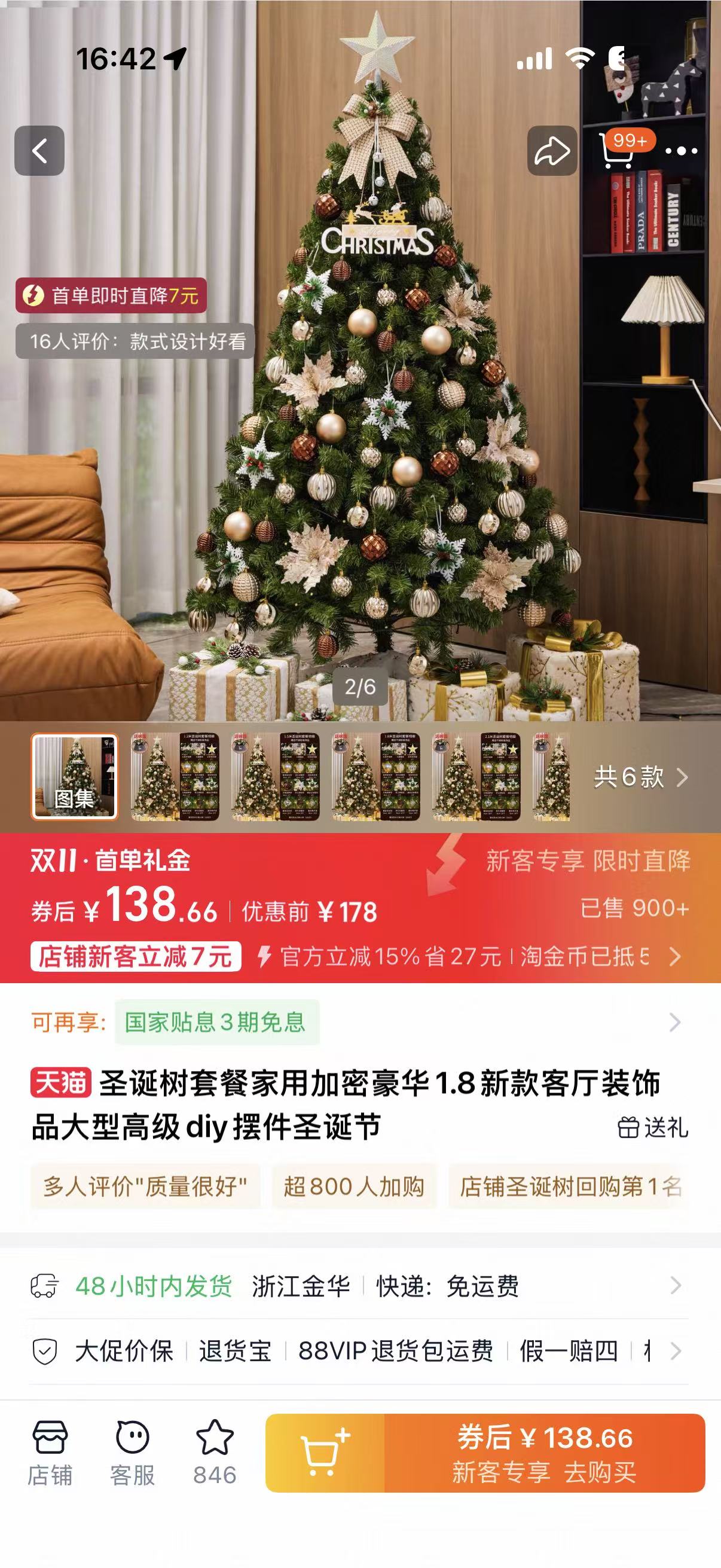Go back using the back arrow
721x1568 pixels.
pos(39,151)
